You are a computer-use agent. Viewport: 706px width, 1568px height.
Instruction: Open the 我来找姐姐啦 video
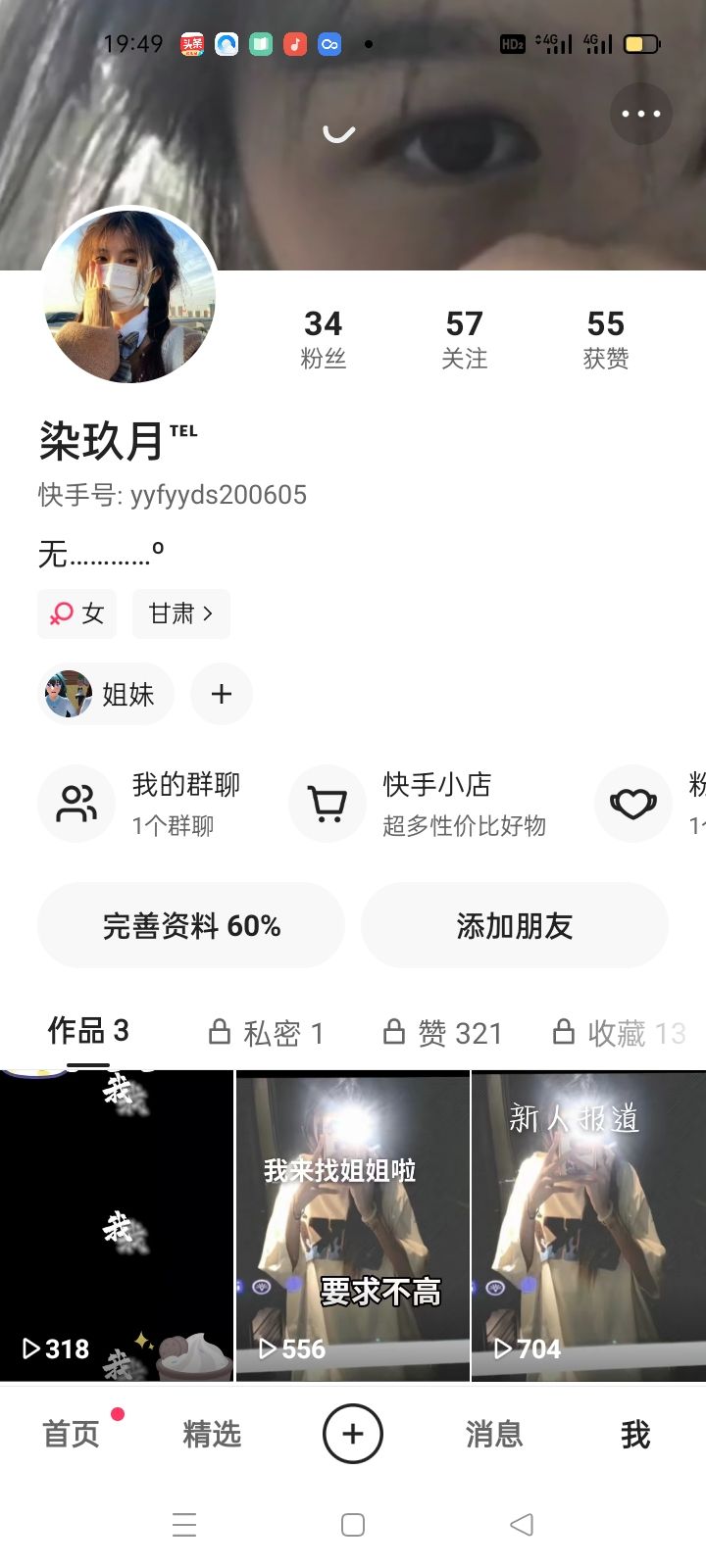coord(353,1225)
